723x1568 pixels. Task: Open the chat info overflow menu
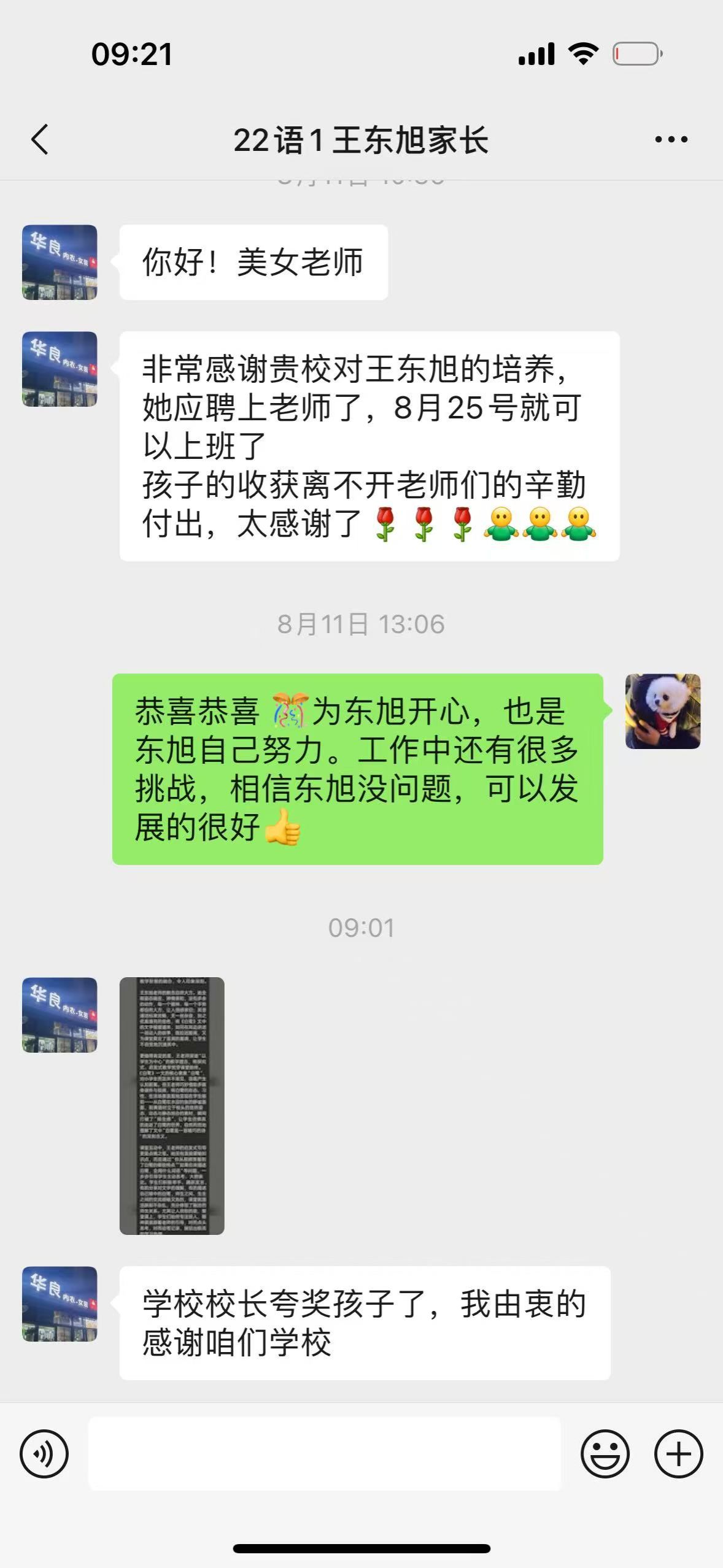pos(671,140)
